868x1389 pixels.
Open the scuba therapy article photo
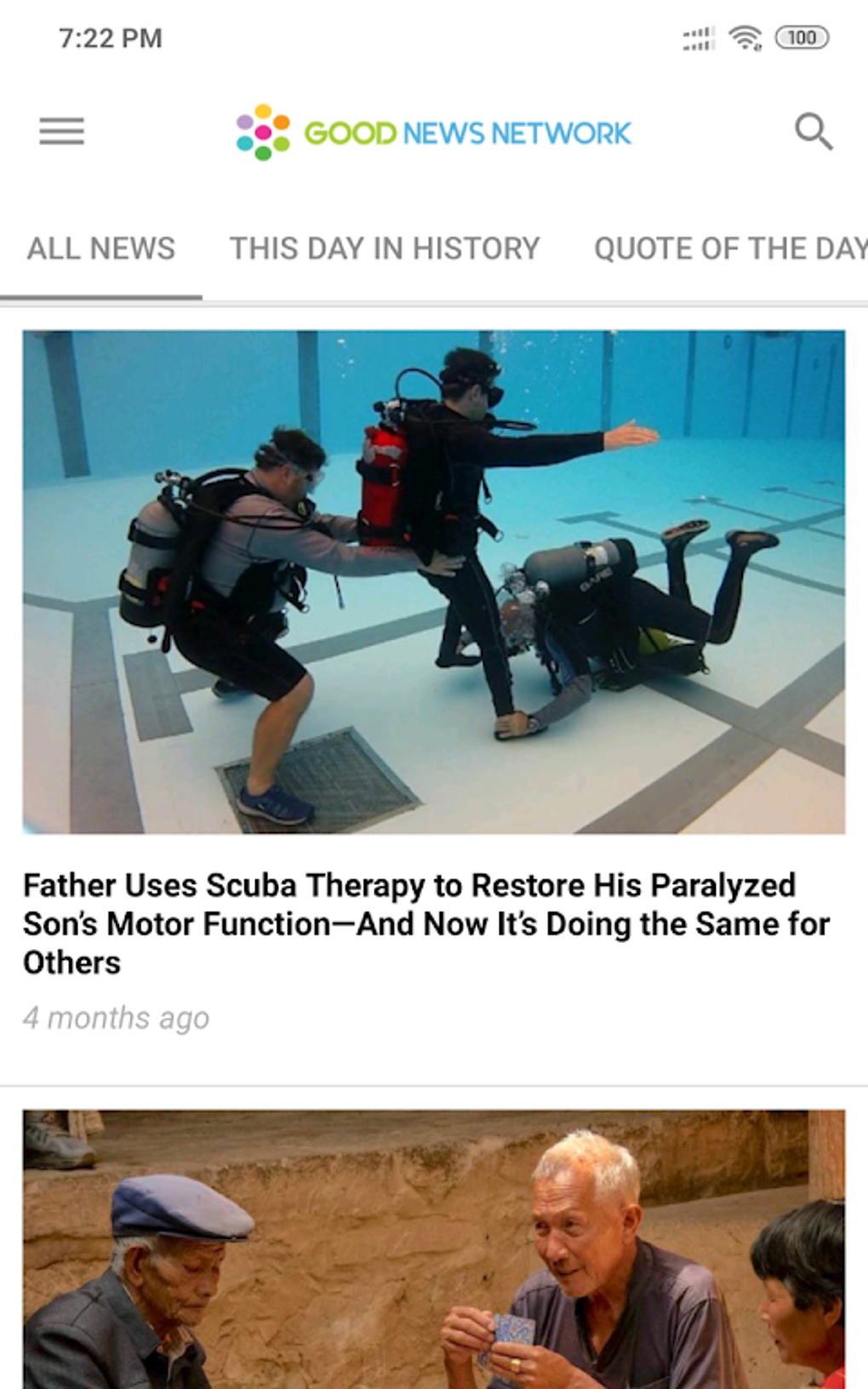434,581
